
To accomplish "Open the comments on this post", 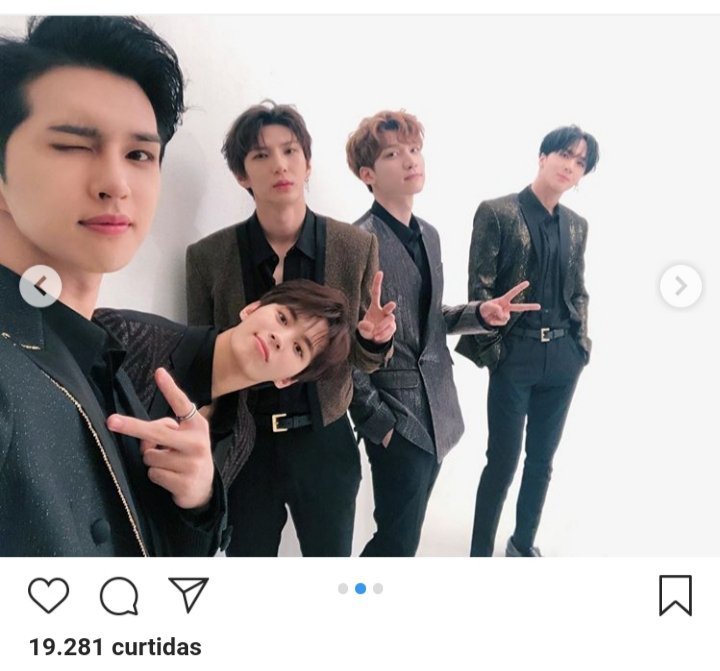I will coord(119,596).
